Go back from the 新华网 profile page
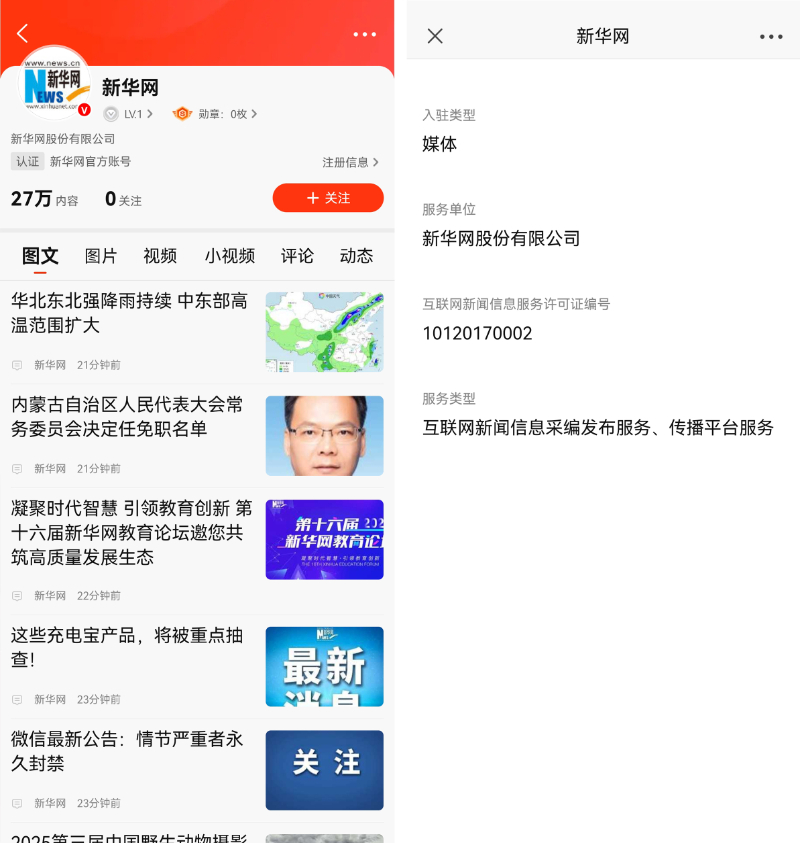800x843 pixels. [x=23, y=34]
